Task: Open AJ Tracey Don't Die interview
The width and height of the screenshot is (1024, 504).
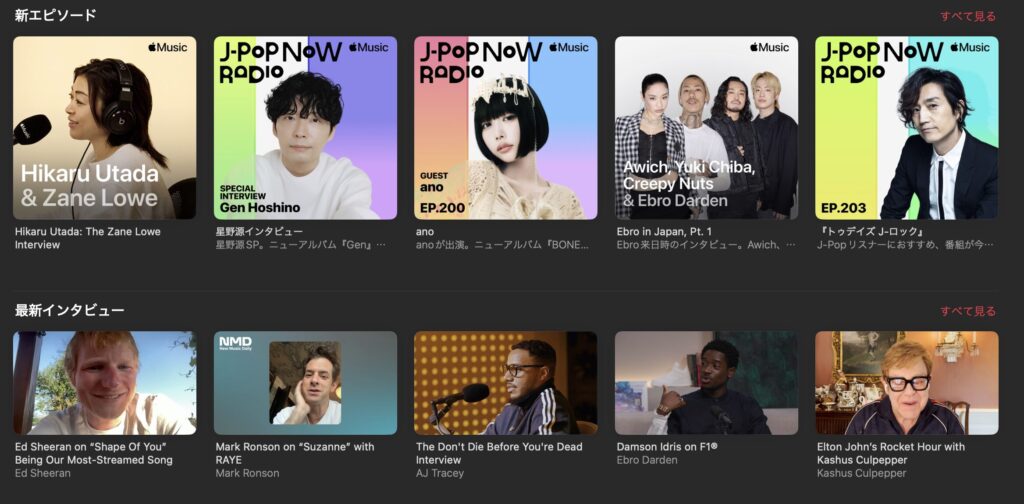Action: coord(506,383)
